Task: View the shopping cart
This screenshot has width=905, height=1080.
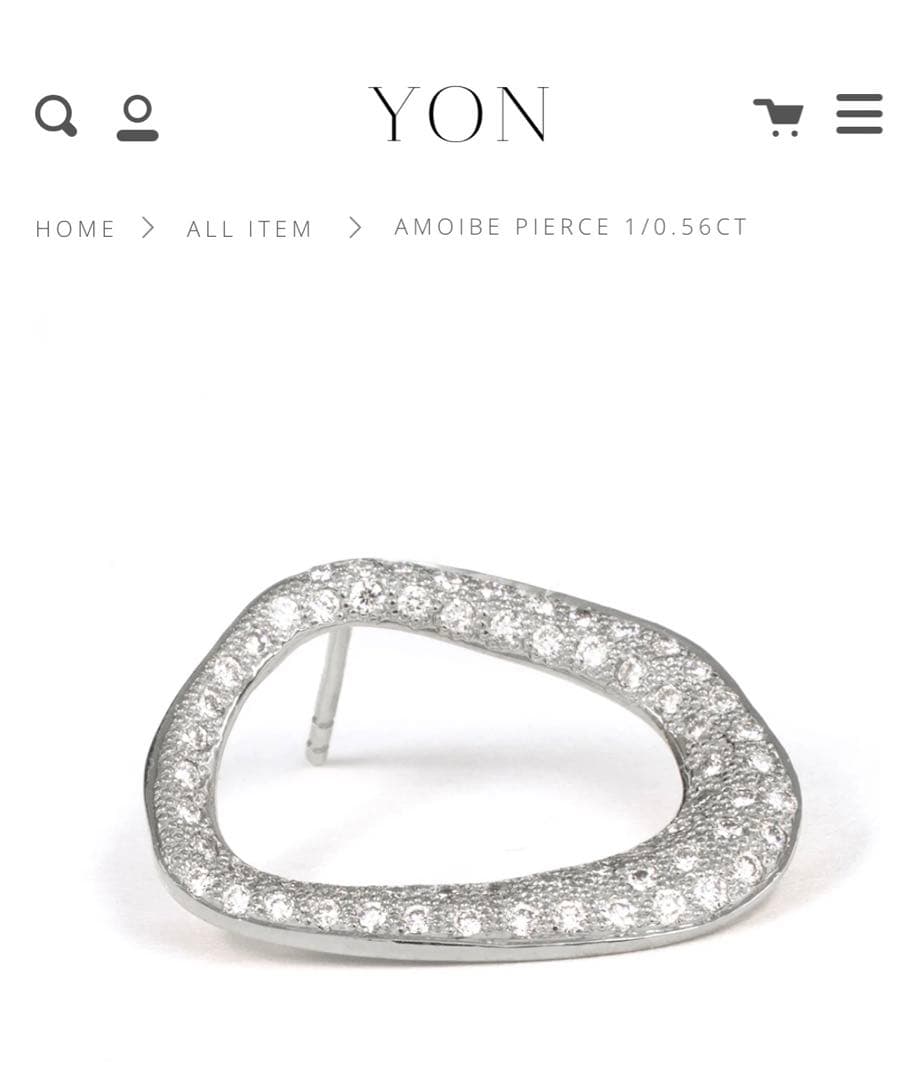Action: (x=778, y=116)
